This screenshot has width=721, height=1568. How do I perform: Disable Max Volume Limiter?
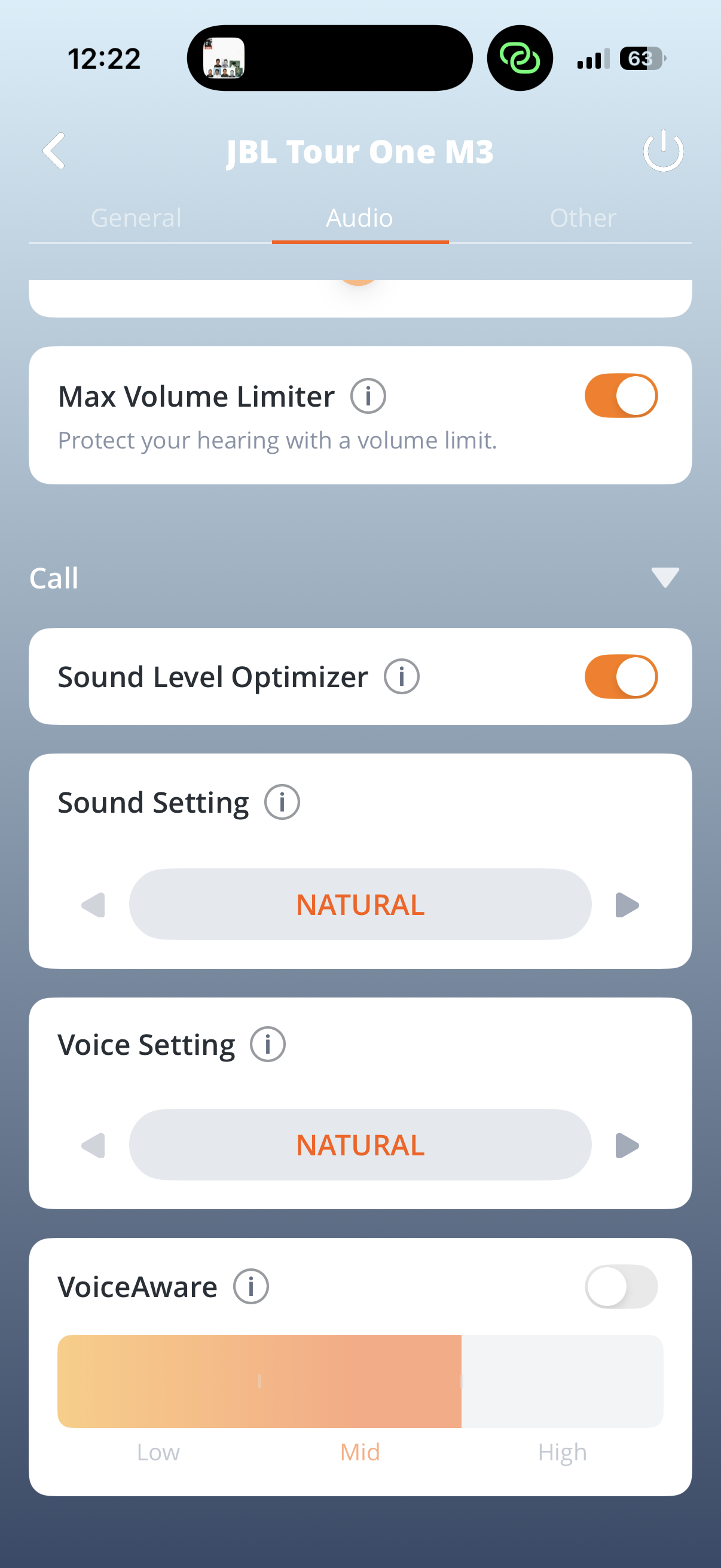[621, 396]
